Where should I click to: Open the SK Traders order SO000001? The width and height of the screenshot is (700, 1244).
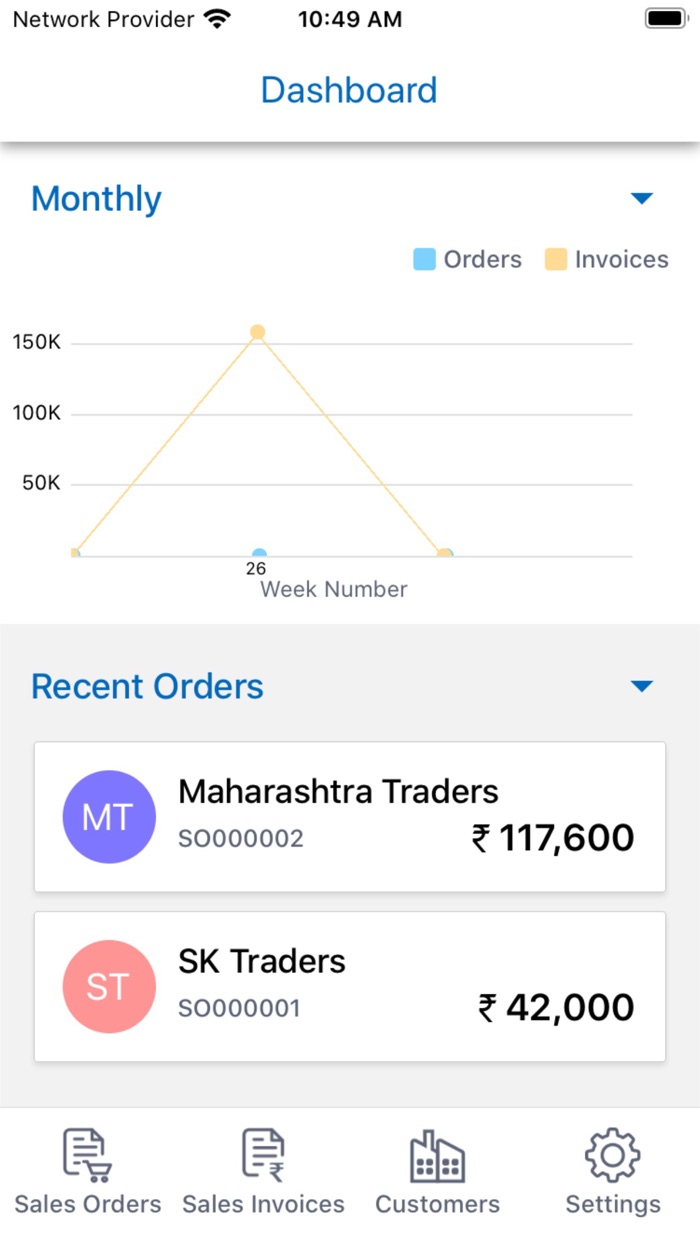pos(350,987)
